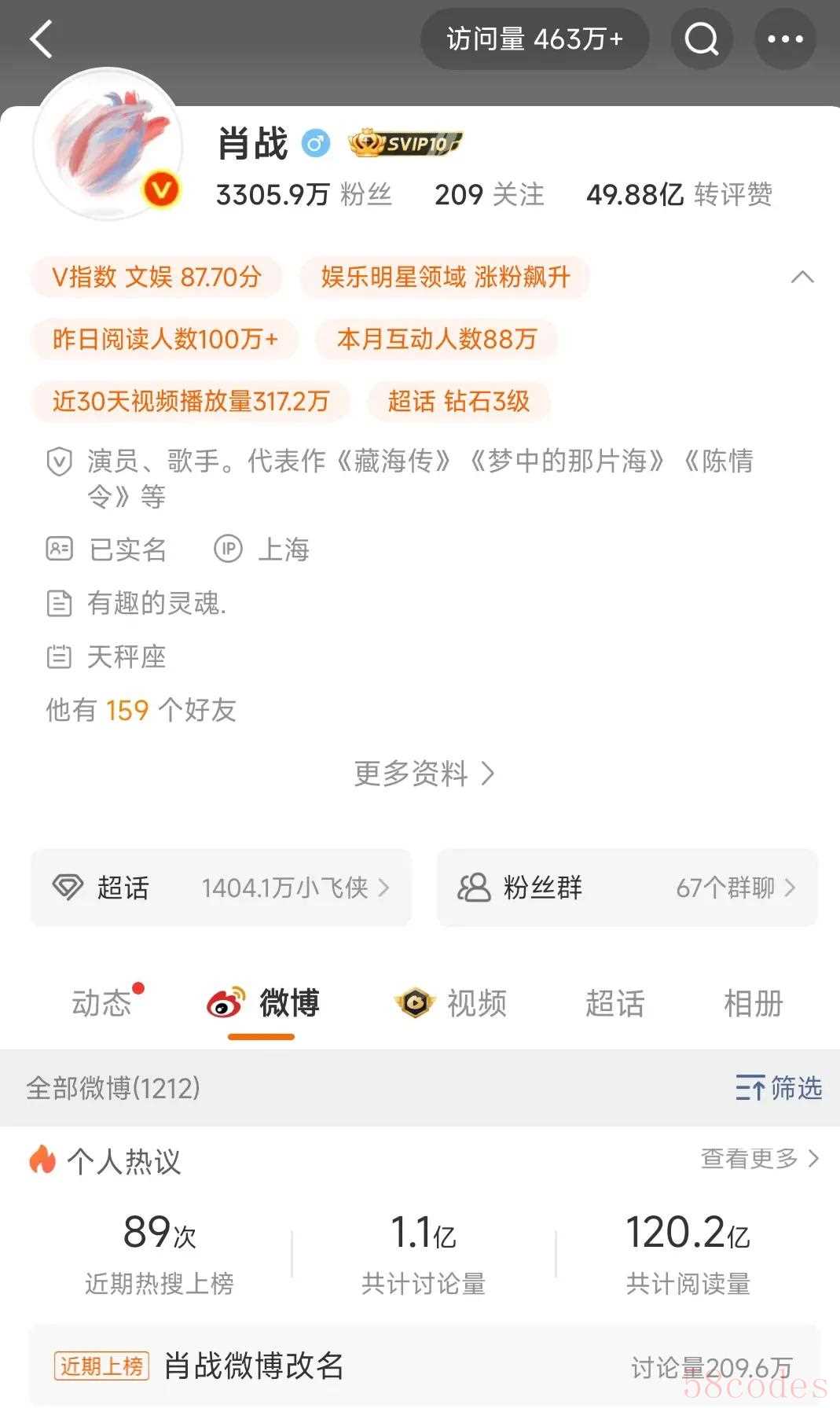Image resolution: width=840 pixels, height=1408 pixels.
Task: Switch to the 超话 tab
Action: click(x=614, y=1004)
